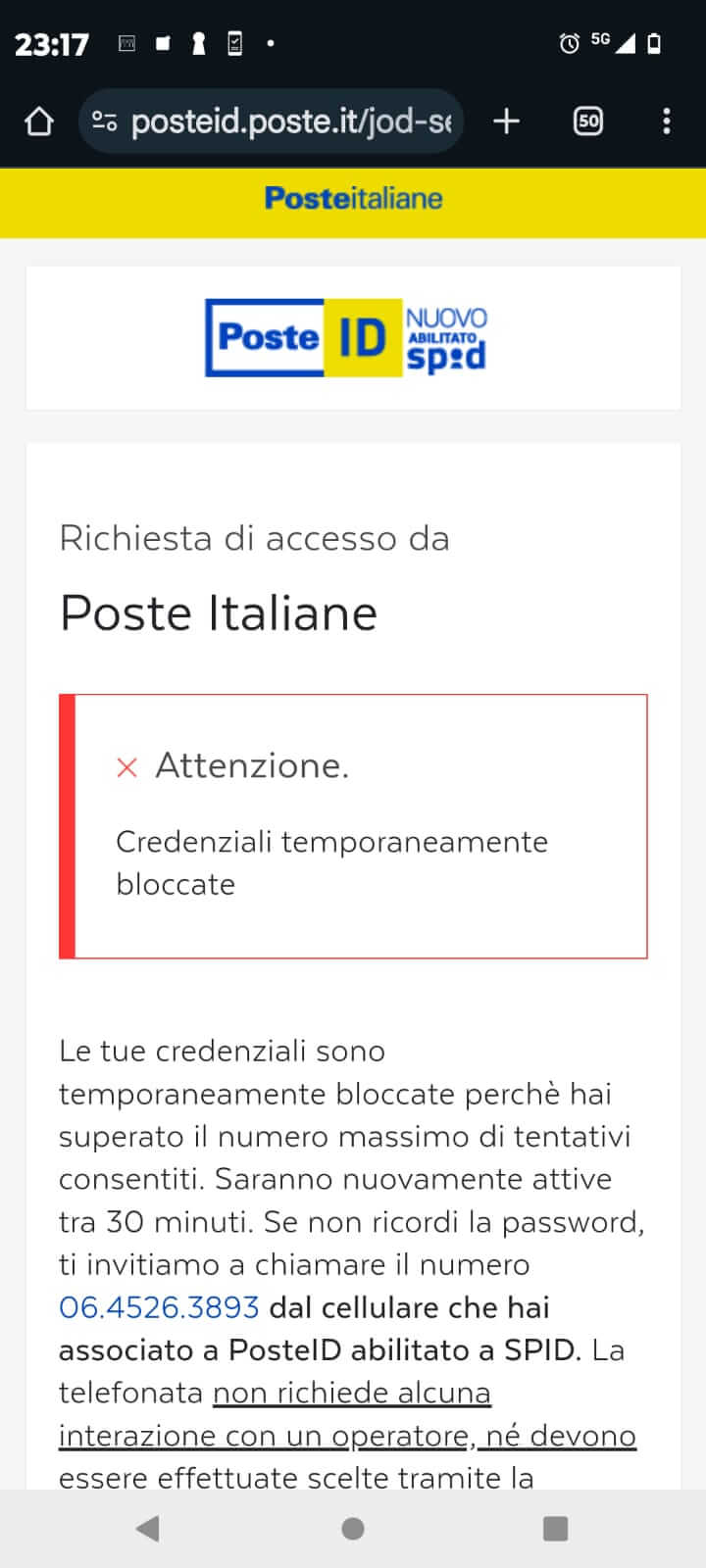Open recent apps from the navigation bar

[555, 1529]
